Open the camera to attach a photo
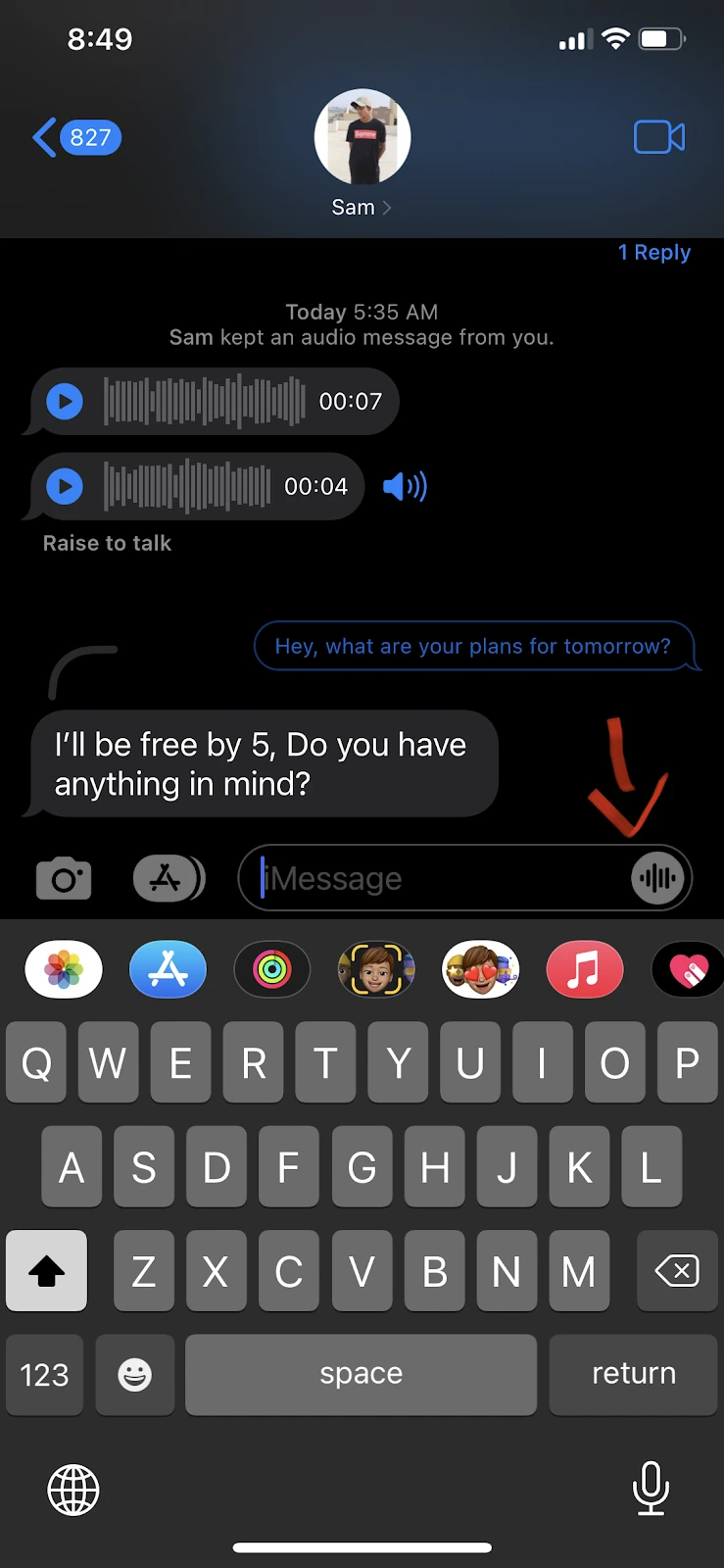 (x=64, y=878)
